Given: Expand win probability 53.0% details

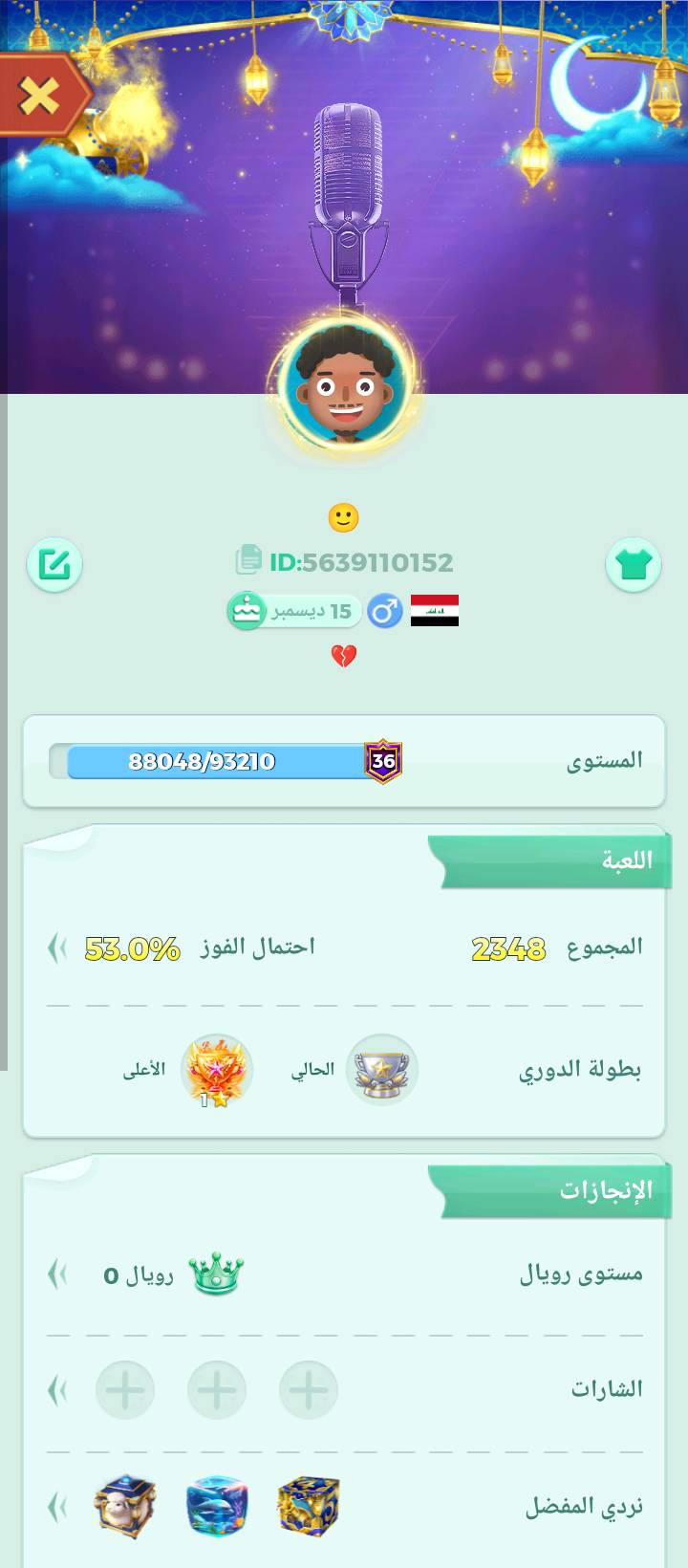Looking at the screenshot, I should tap(57, 947).
